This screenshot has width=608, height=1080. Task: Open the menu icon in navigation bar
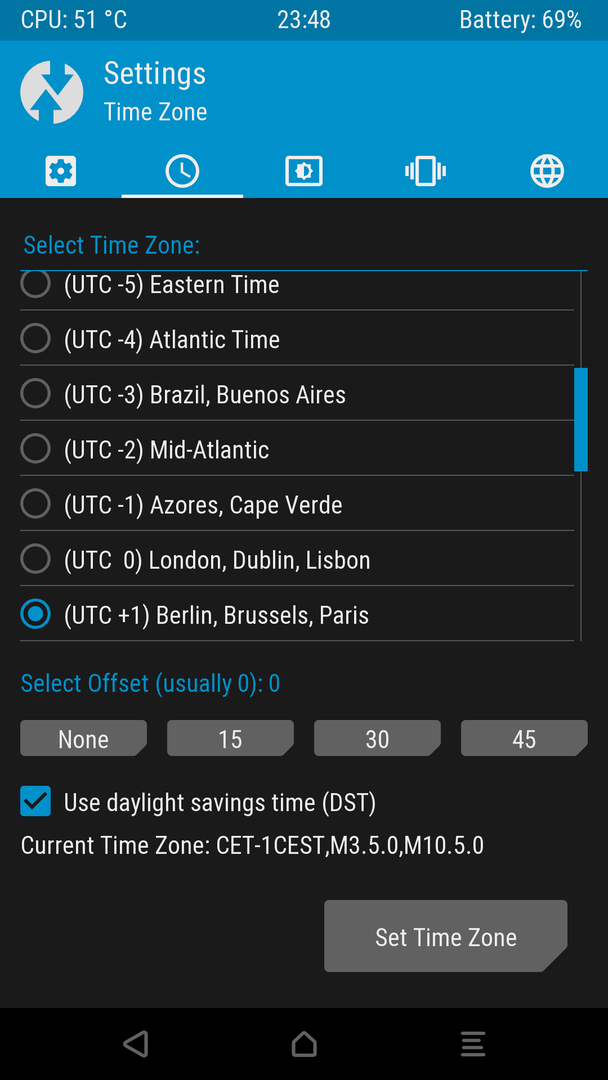pyautogui.click(x=472, y=1043)
